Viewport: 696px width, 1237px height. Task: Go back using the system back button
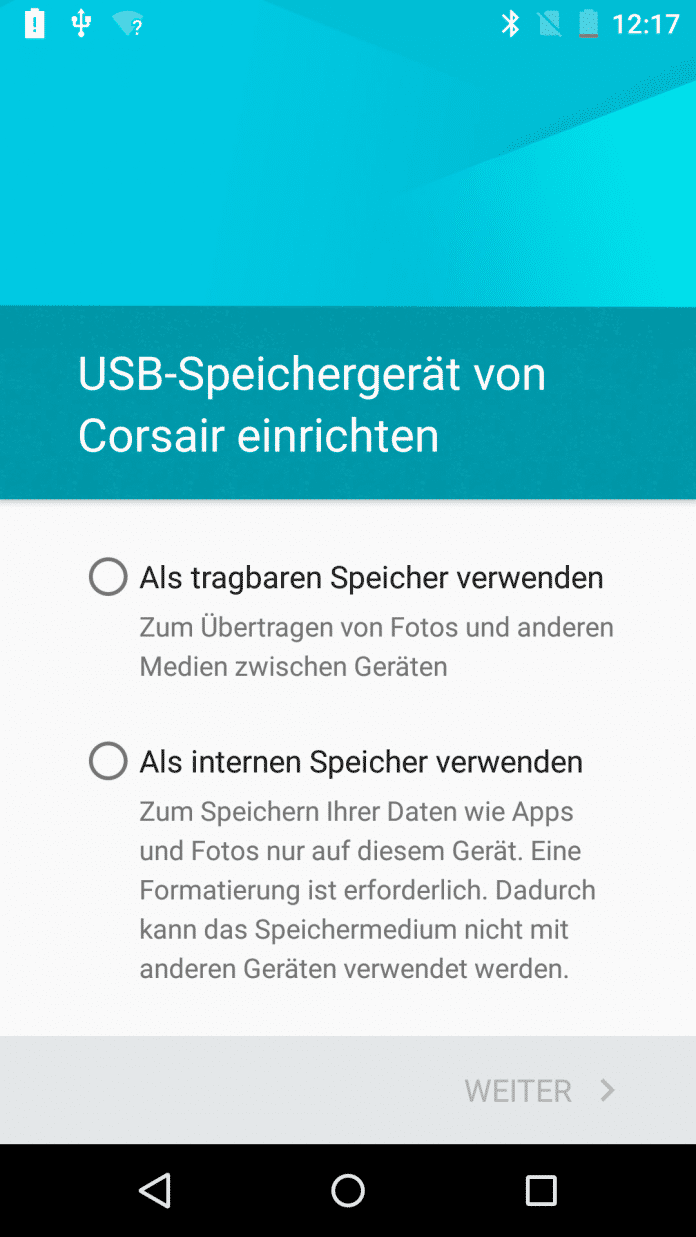[155, 1190]
